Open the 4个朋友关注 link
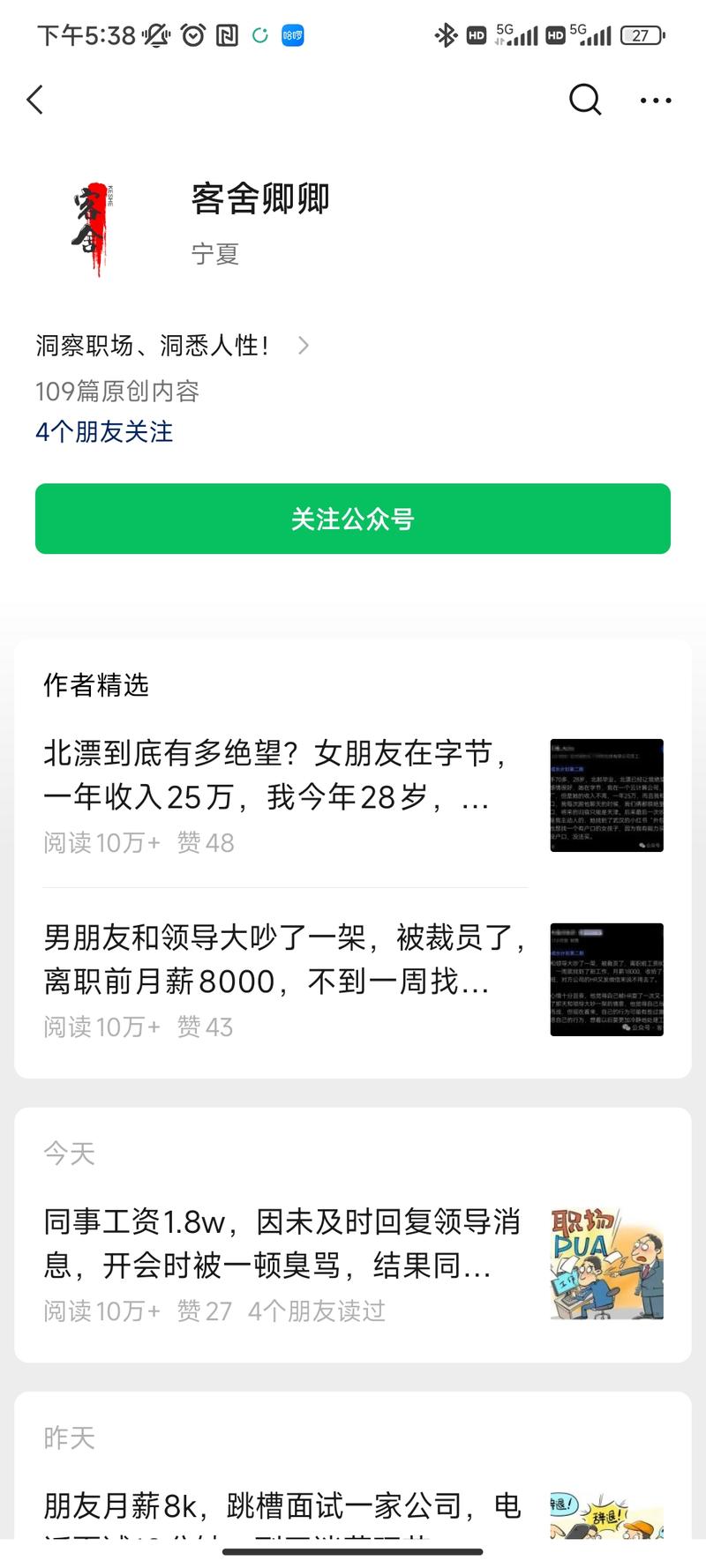This screenshot has width=706, height=1568. pos(103,432)
